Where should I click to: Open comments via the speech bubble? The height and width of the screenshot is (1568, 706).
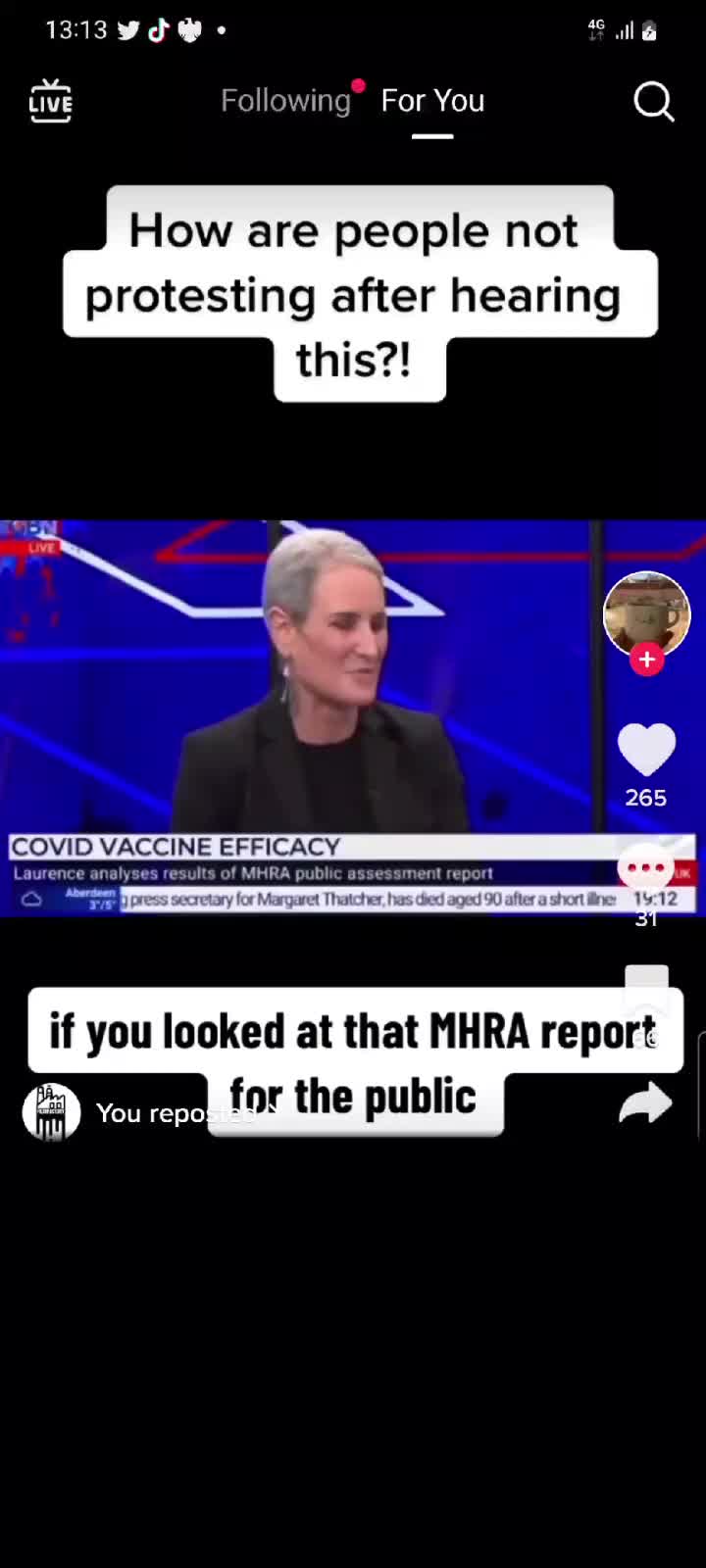click(646, 868)
